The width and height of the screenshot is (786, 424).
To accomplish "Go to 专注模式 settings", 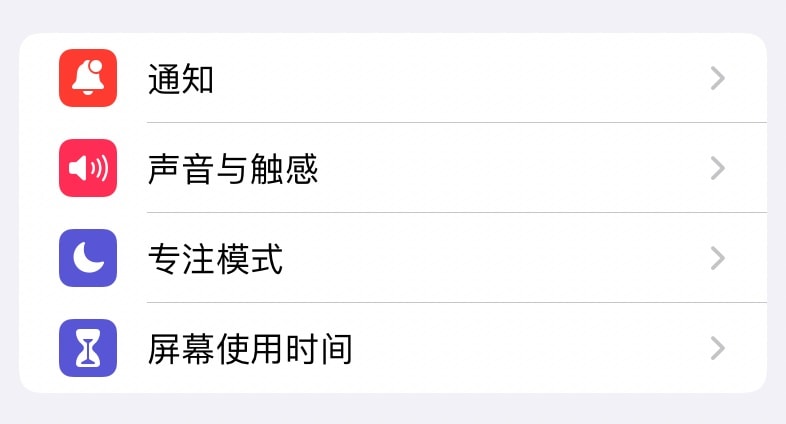I will pos(392,258).
